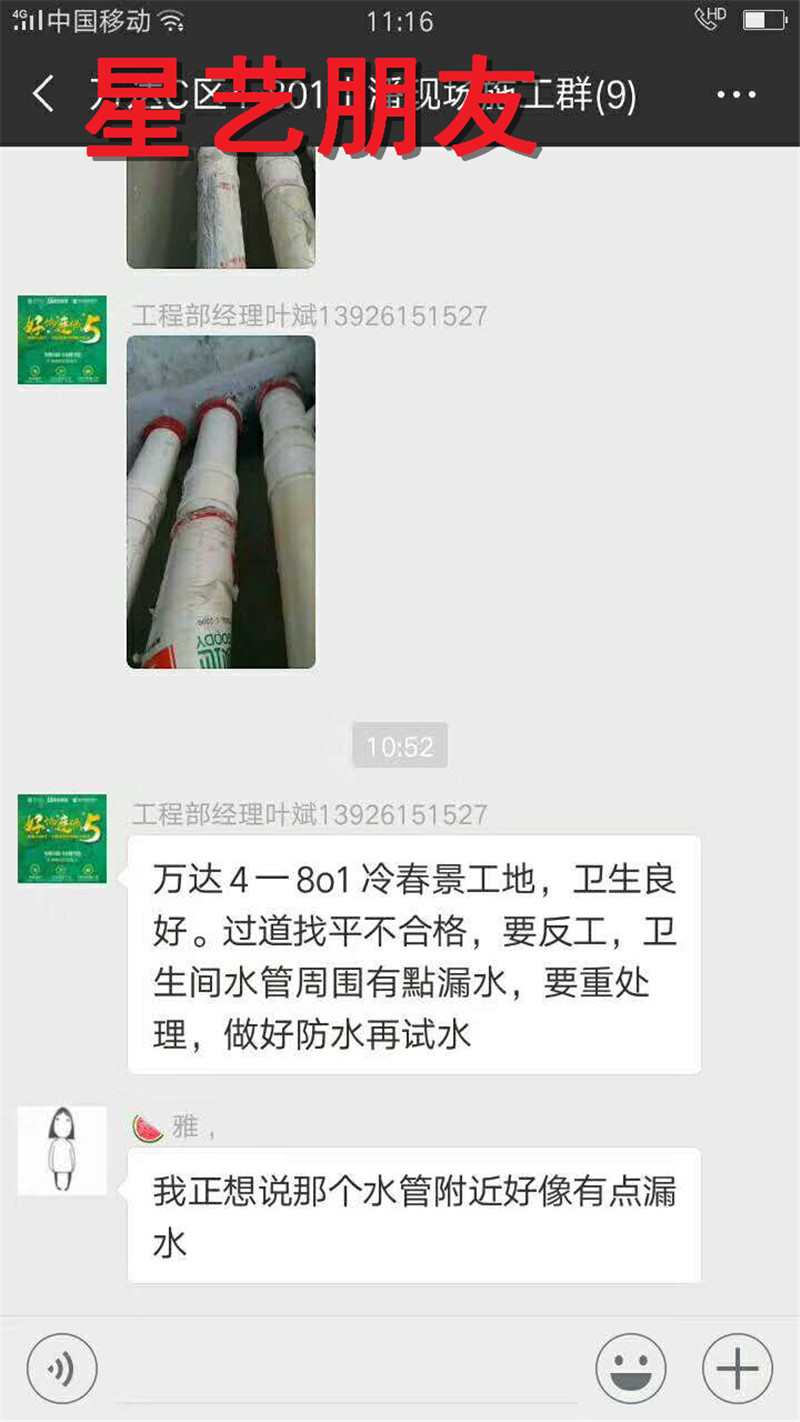Open the group chat overflow menu

[736, 95]
